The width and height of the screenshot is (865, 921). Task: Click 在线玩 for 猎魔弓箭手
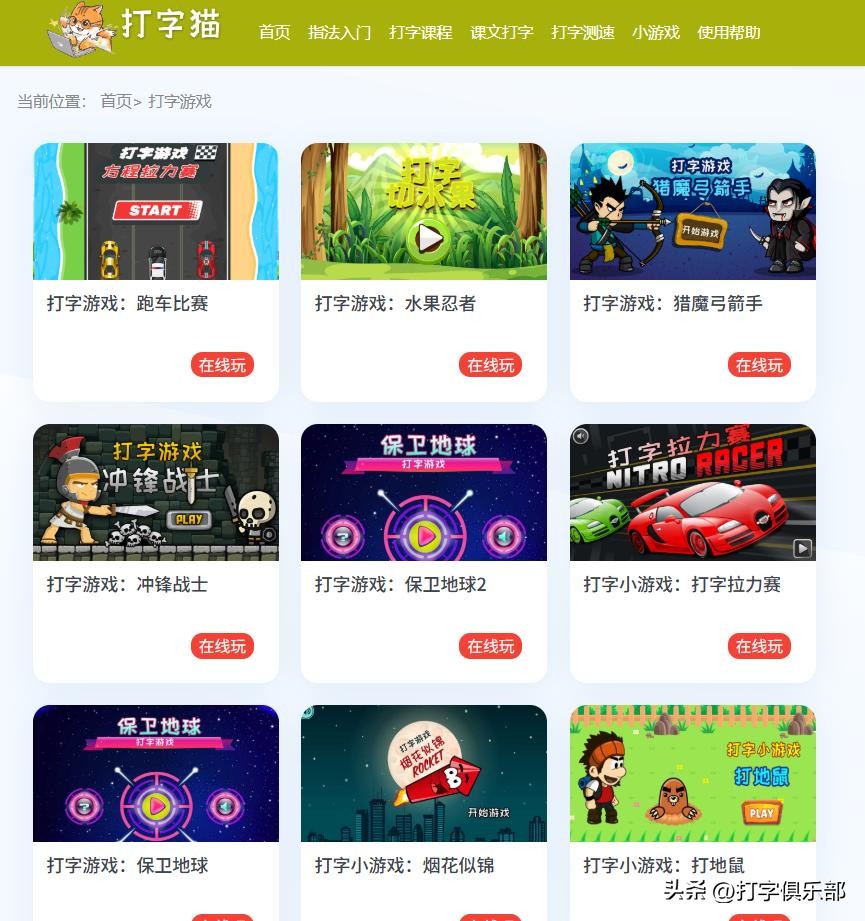pyautogui.click(x=759, y=365)
